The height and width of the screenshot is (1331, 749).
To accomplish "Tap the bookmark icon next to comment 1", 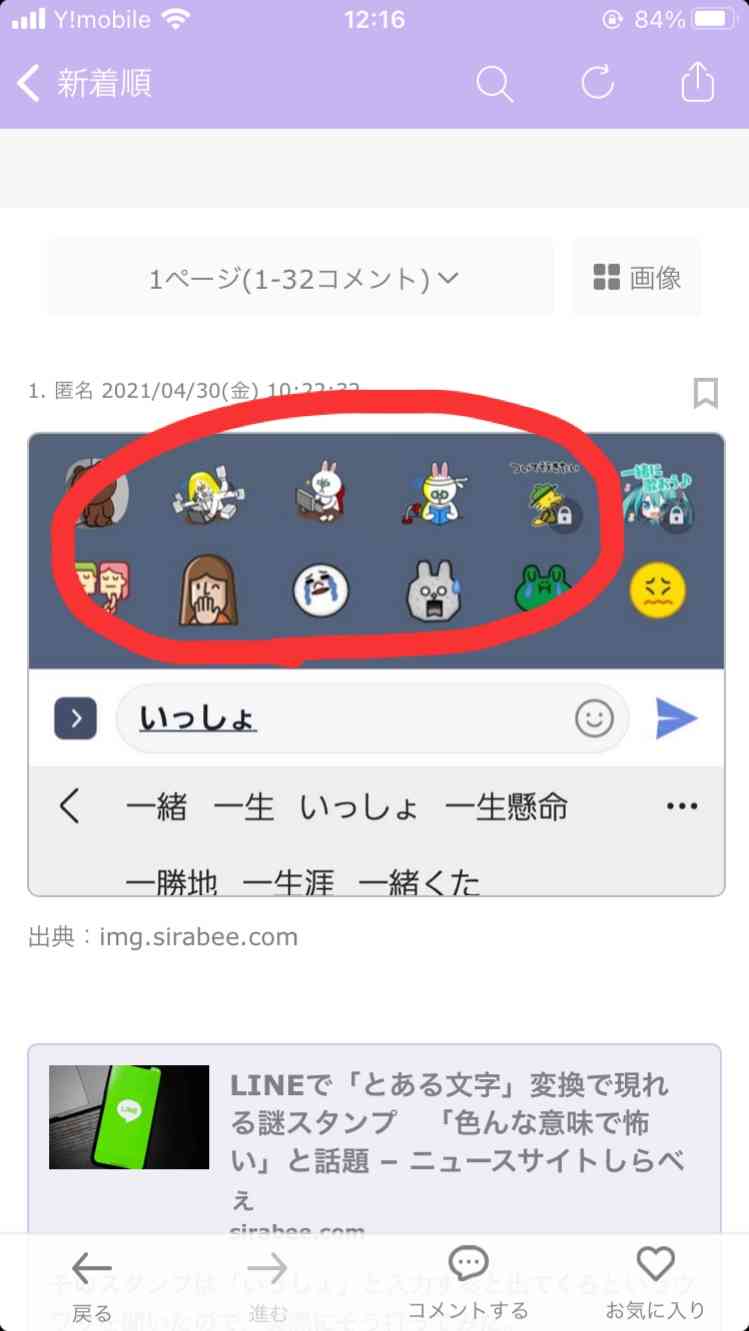I will point(707,392).
